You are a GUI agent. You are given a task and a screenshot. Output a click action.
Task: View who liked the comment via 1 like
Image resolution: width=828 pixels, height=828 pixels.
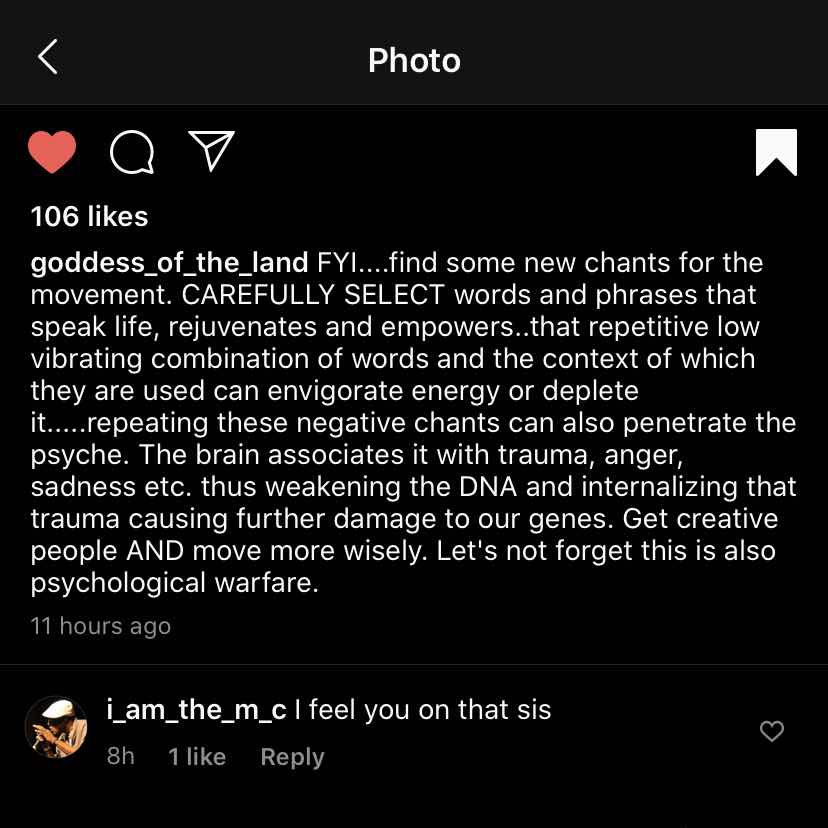point(197,757)
